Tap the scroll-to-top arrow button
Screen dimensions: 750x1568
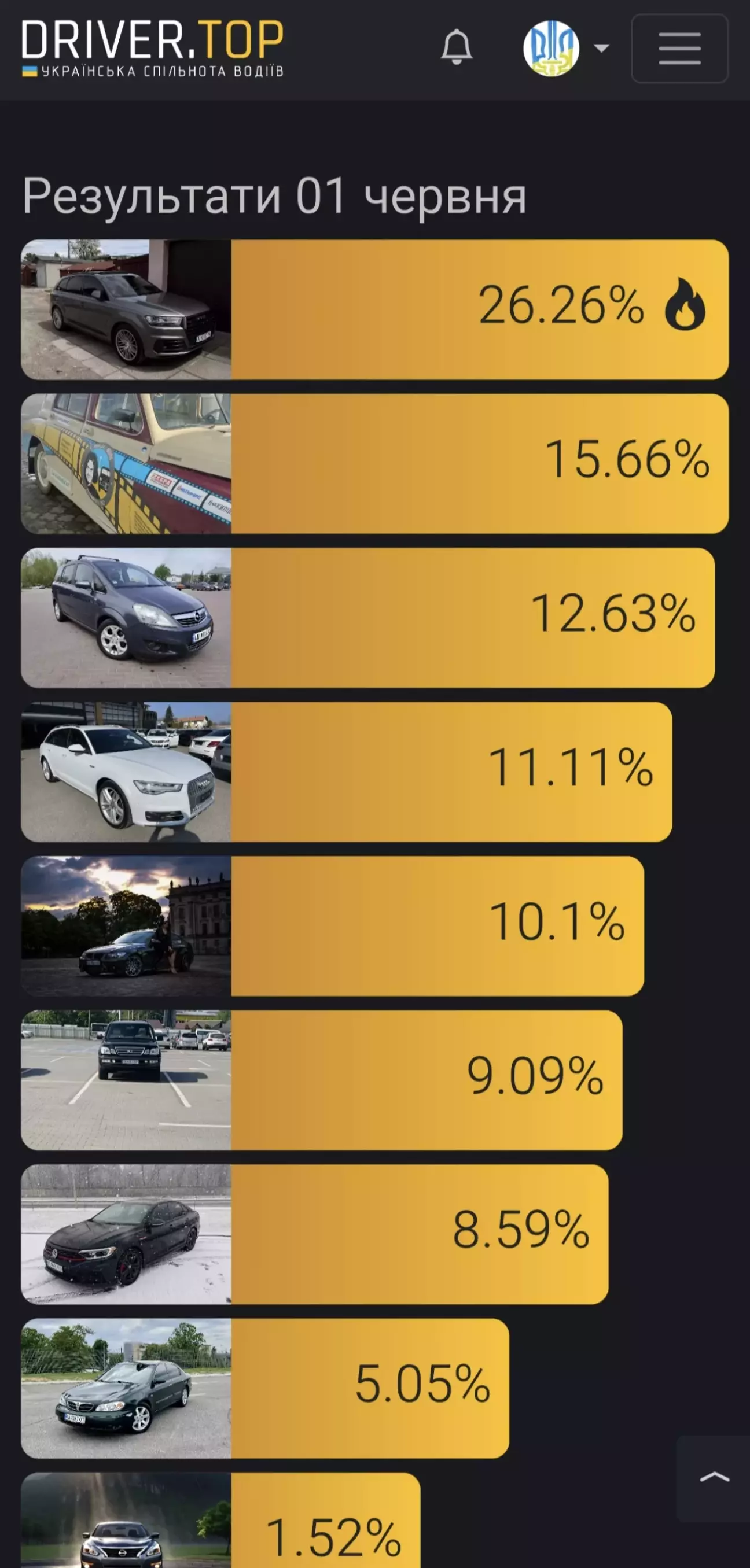pyautogui.click(x=714, y=1477)
